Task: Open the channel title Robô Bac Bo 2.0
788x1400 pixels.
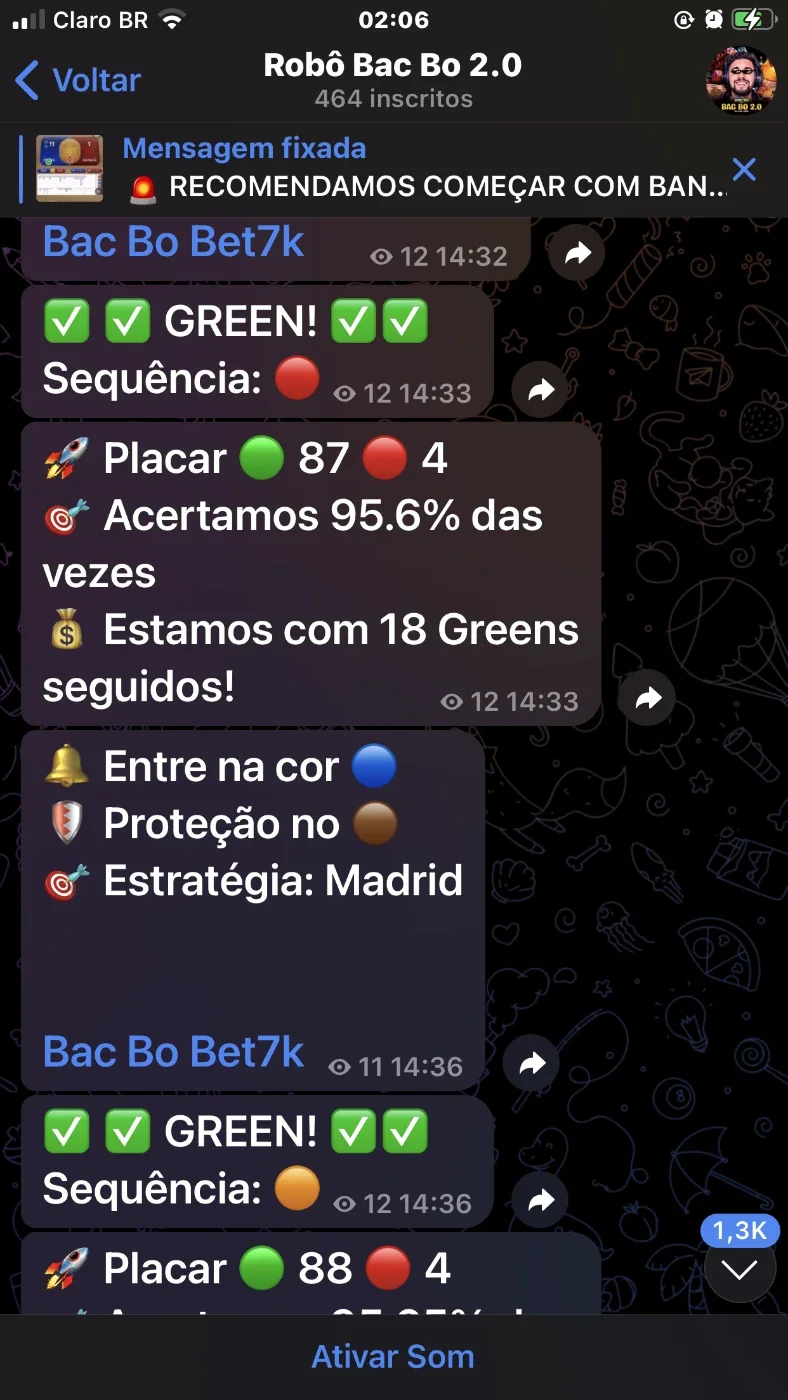Action: [393, 66]
